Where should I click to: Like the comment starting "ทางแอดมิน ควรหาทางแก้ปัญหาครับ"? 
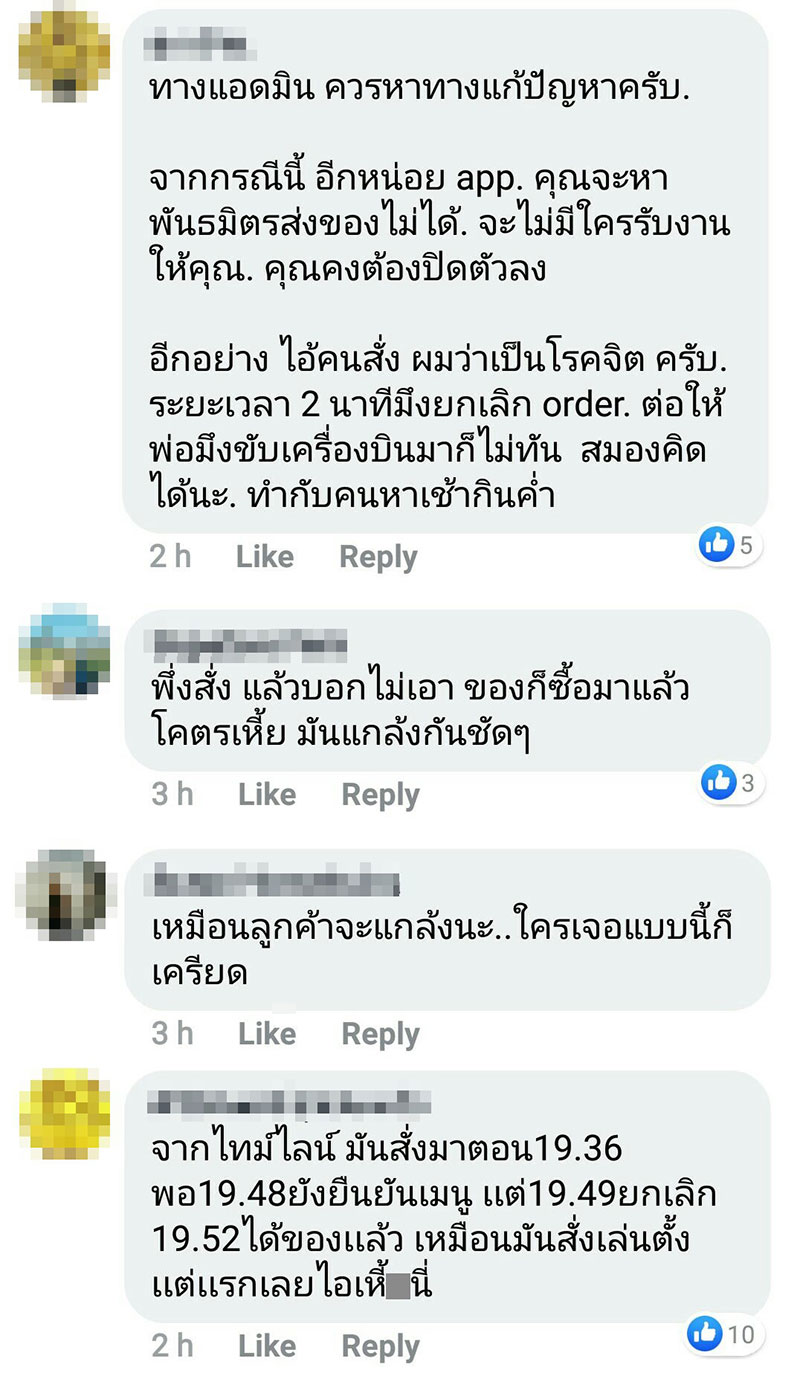(x=265, y=557)
